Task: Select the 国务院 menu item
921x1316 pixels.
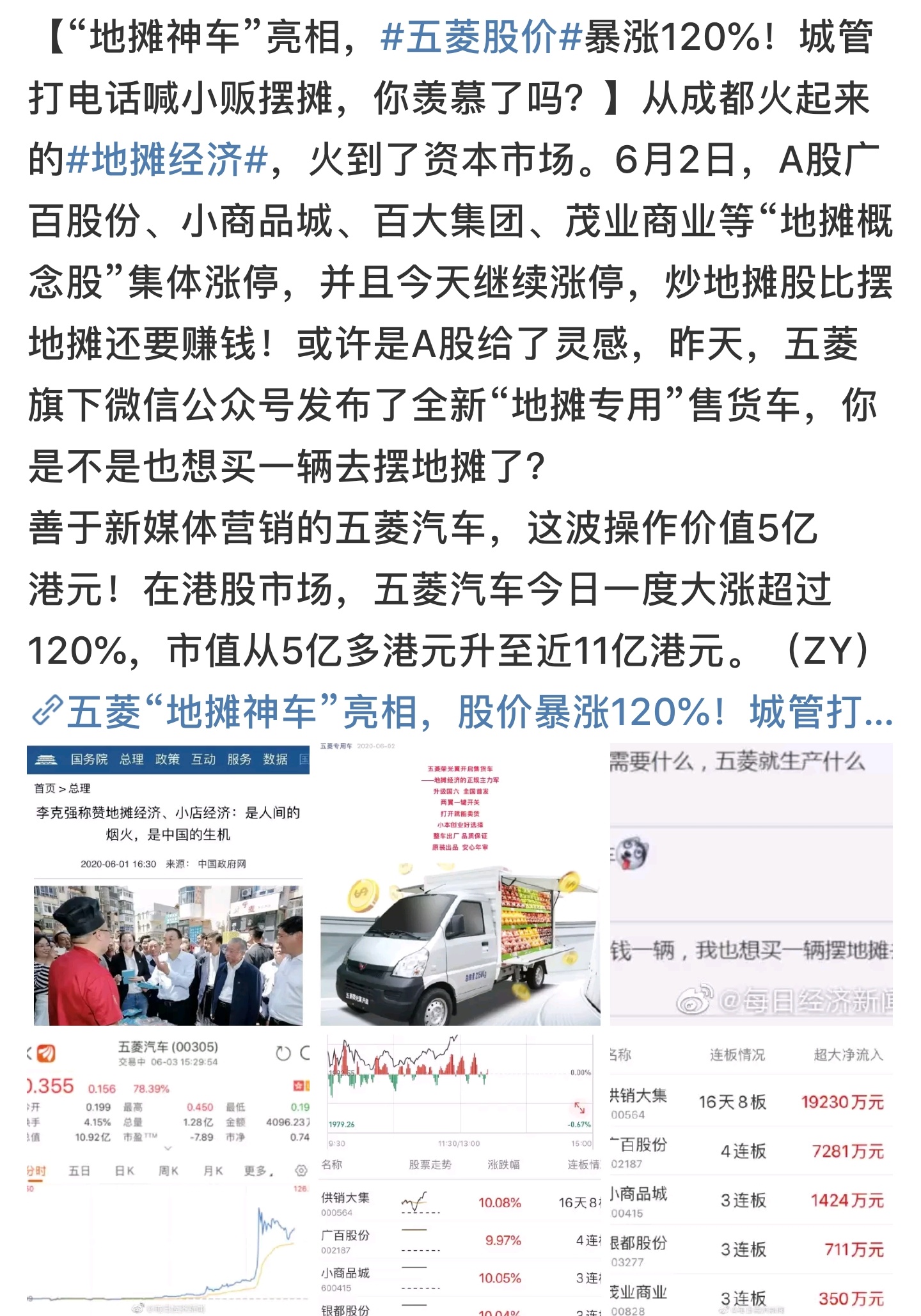Action: tap(90, 759)
